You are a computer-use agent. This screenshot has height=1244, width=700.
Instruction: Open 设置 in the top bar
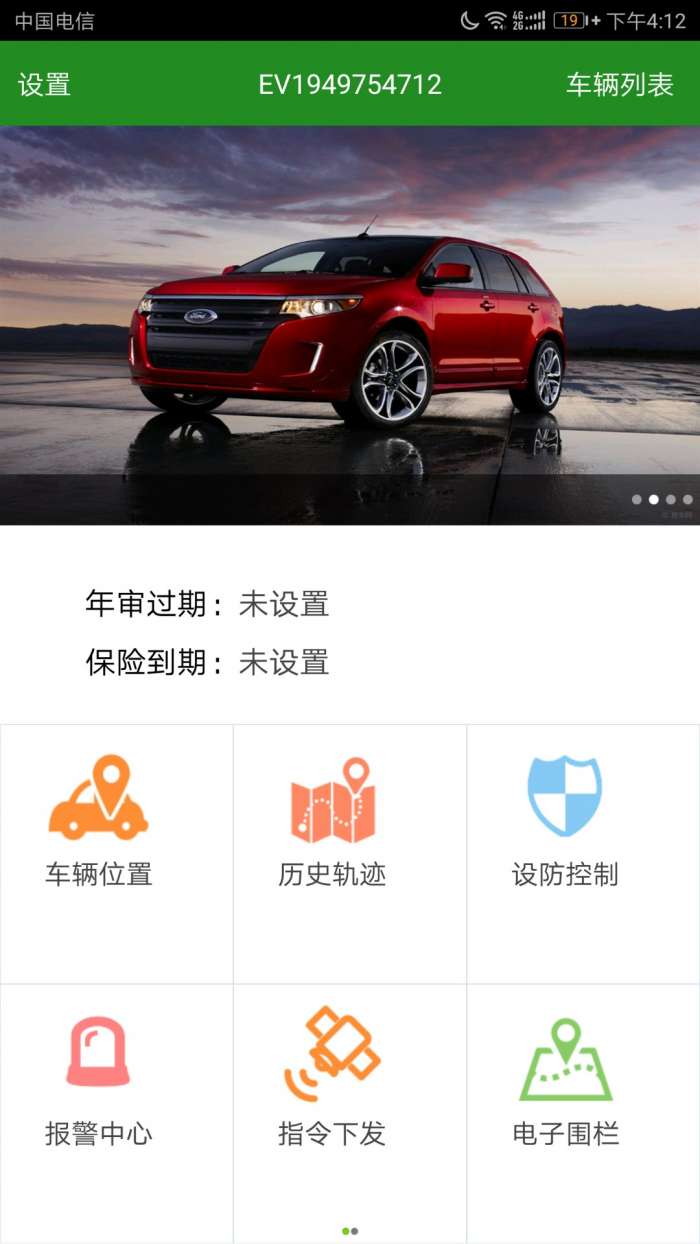[x=45, y=85]
